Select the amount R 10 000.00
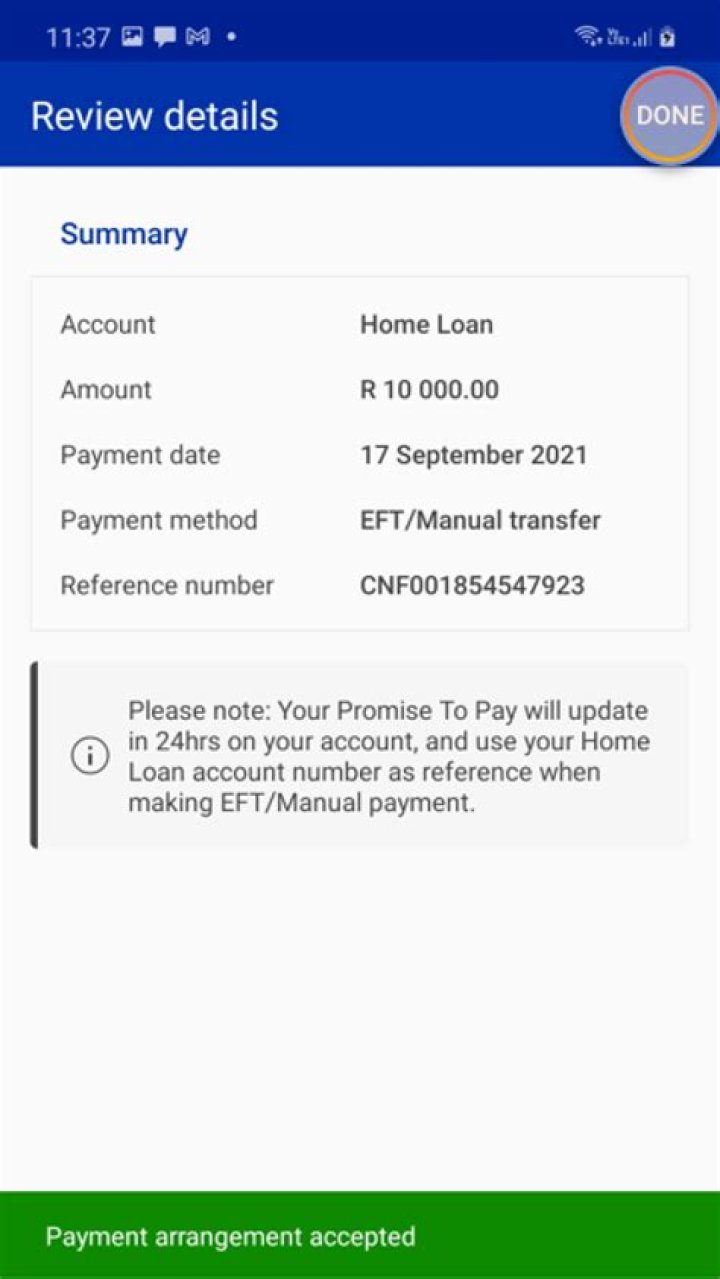Image resolution: width=720 pixels, height=1279 pixels. click(x=429, y=389)
